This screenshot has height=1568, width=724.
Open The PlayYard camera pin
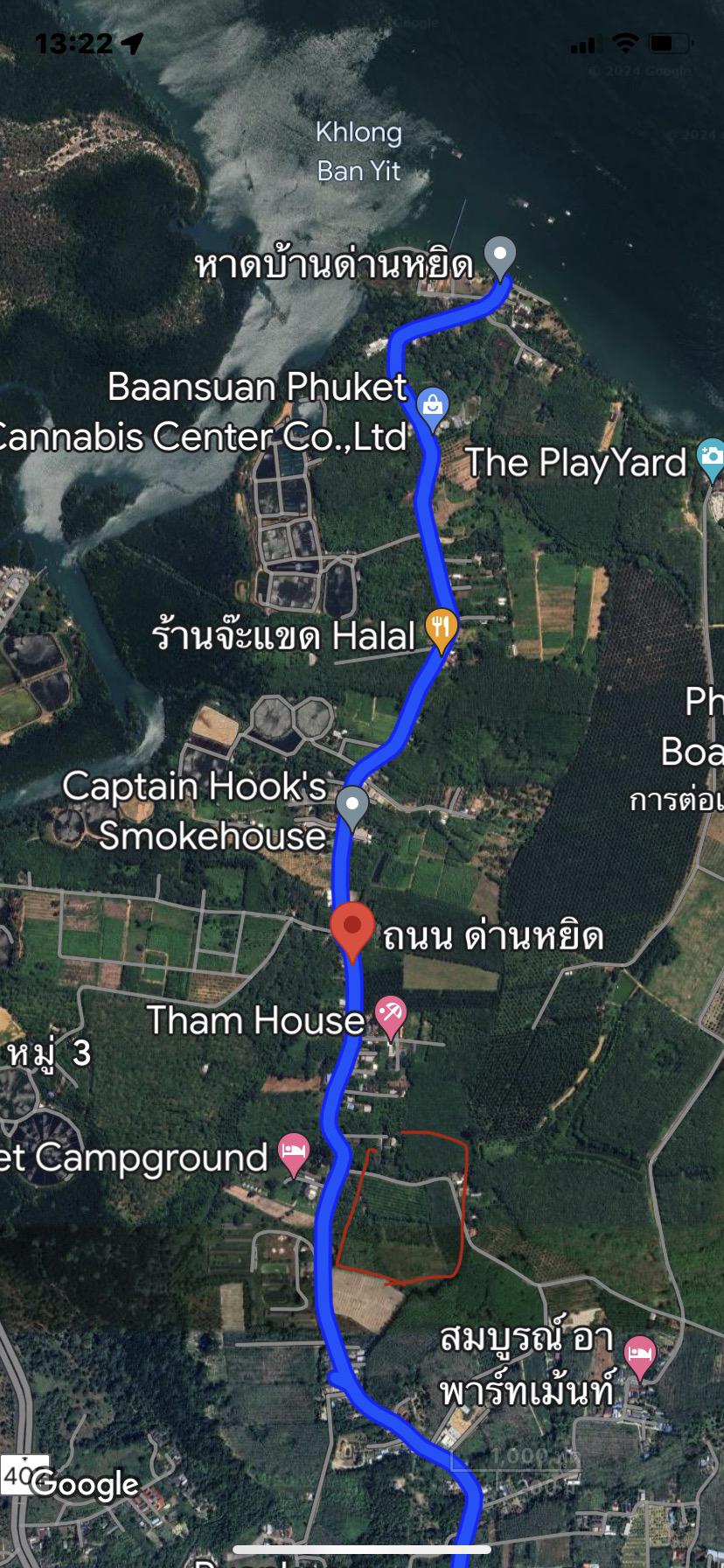tap(711, 460)
